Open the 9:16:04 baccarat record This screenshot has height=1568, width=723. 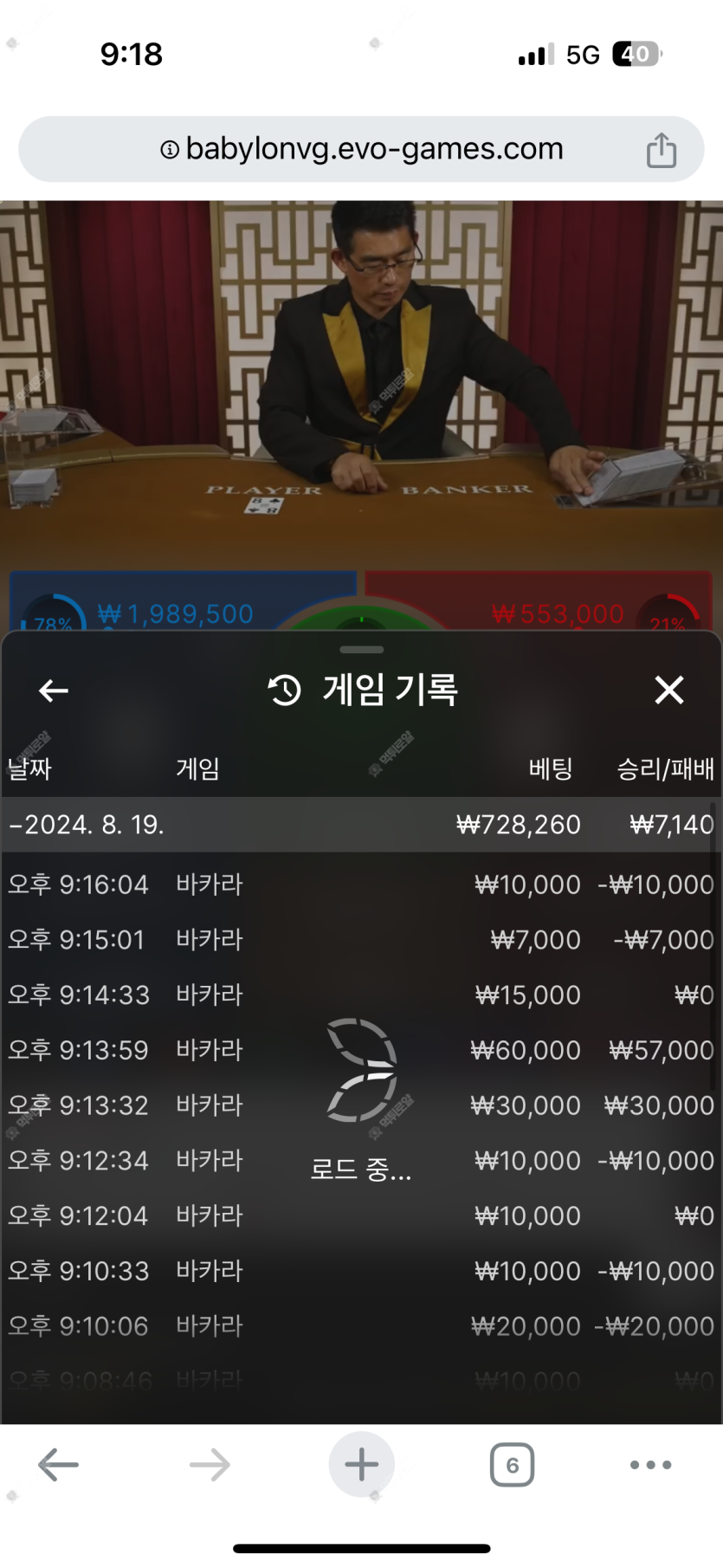point(361,884)
